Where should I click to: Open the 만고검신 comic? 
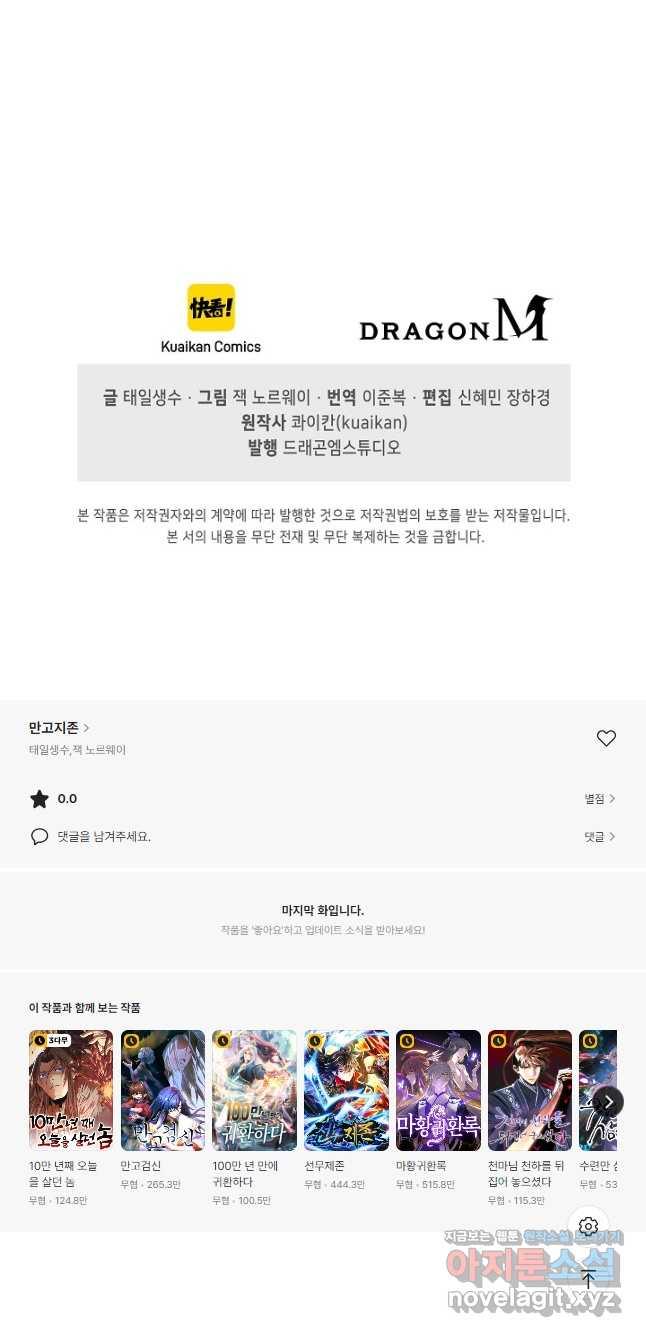[163, 1090]
